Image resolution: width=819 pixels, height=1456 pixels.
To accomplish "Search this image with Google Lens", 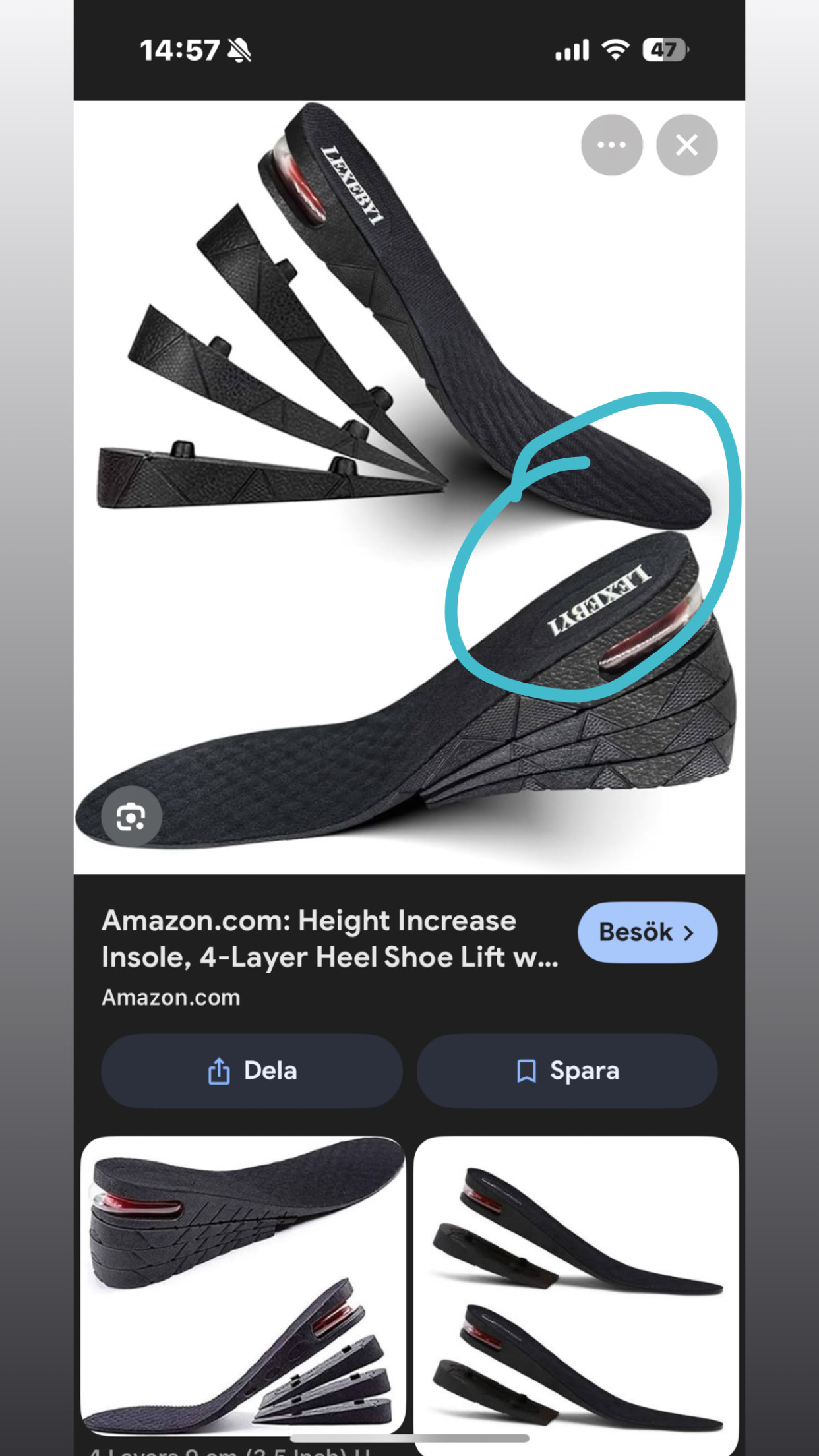I will coord(131,817).
